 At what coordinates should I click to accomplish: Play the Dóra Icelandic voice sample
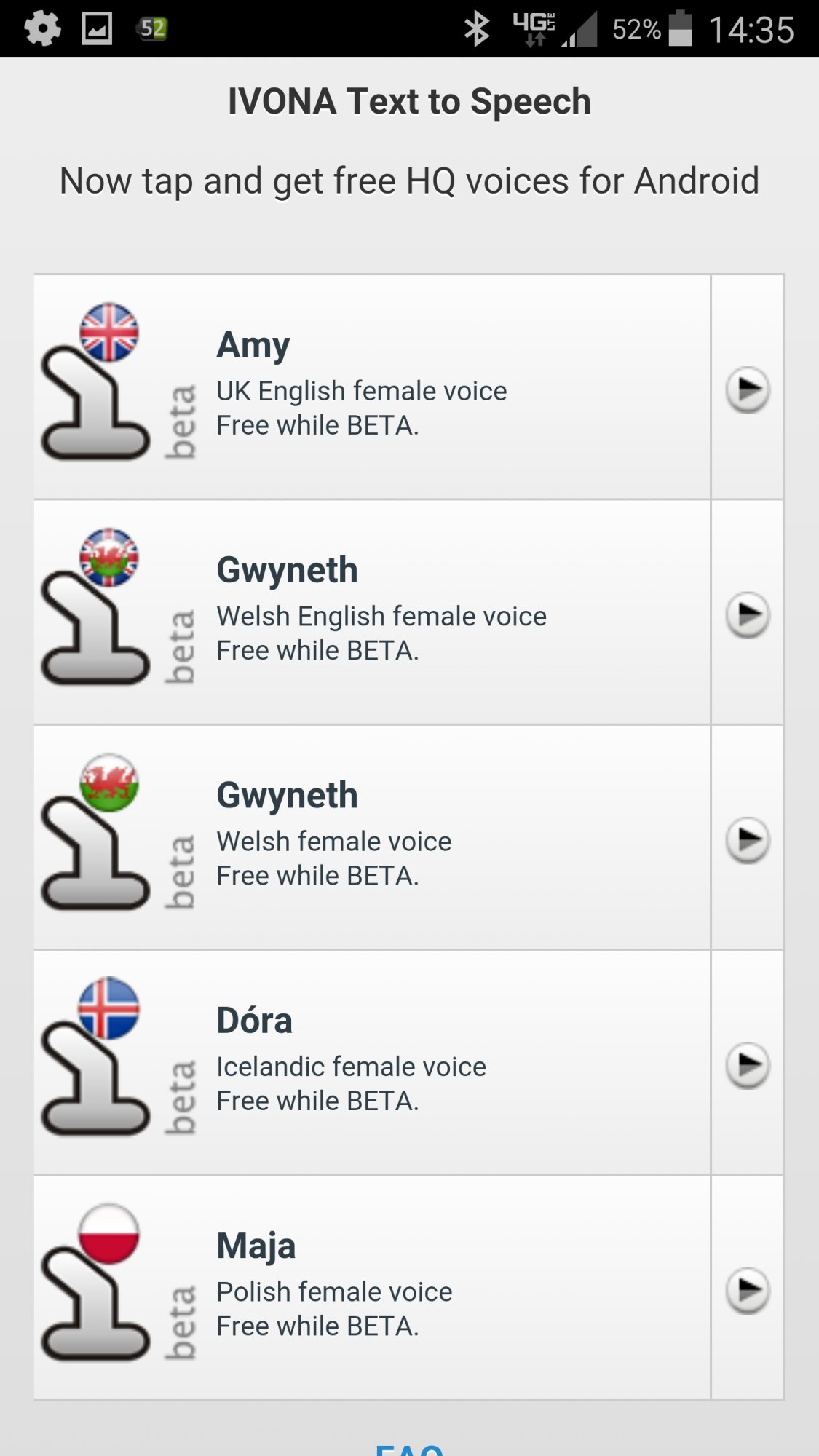(x=747, y=1065)
